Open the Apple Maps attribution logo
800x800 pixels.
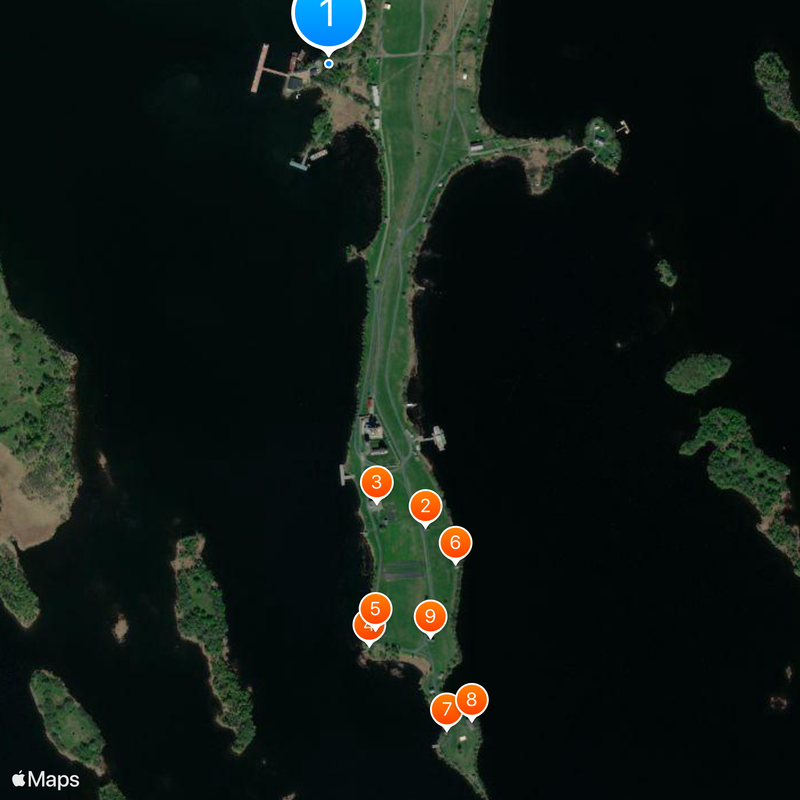pos(45,778)
